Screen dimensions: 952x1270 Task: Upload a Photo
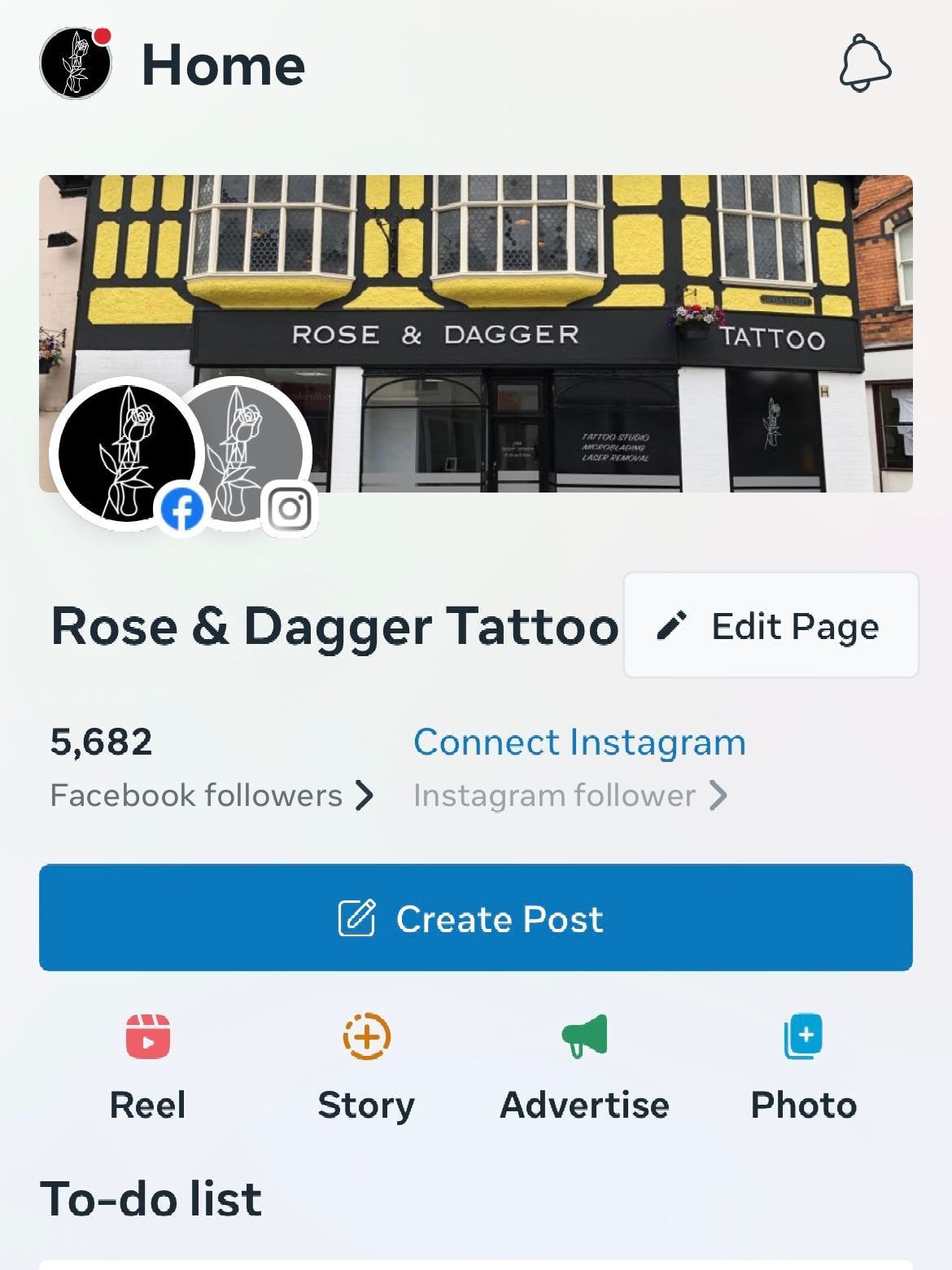coord(803,1066)
